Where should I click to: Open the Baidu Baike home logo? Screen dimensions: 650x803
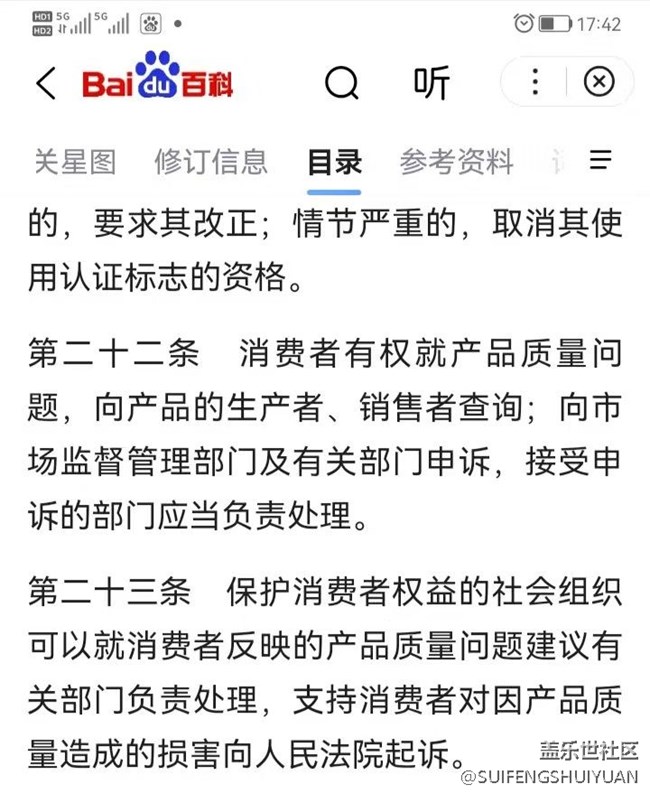(157, 78)
